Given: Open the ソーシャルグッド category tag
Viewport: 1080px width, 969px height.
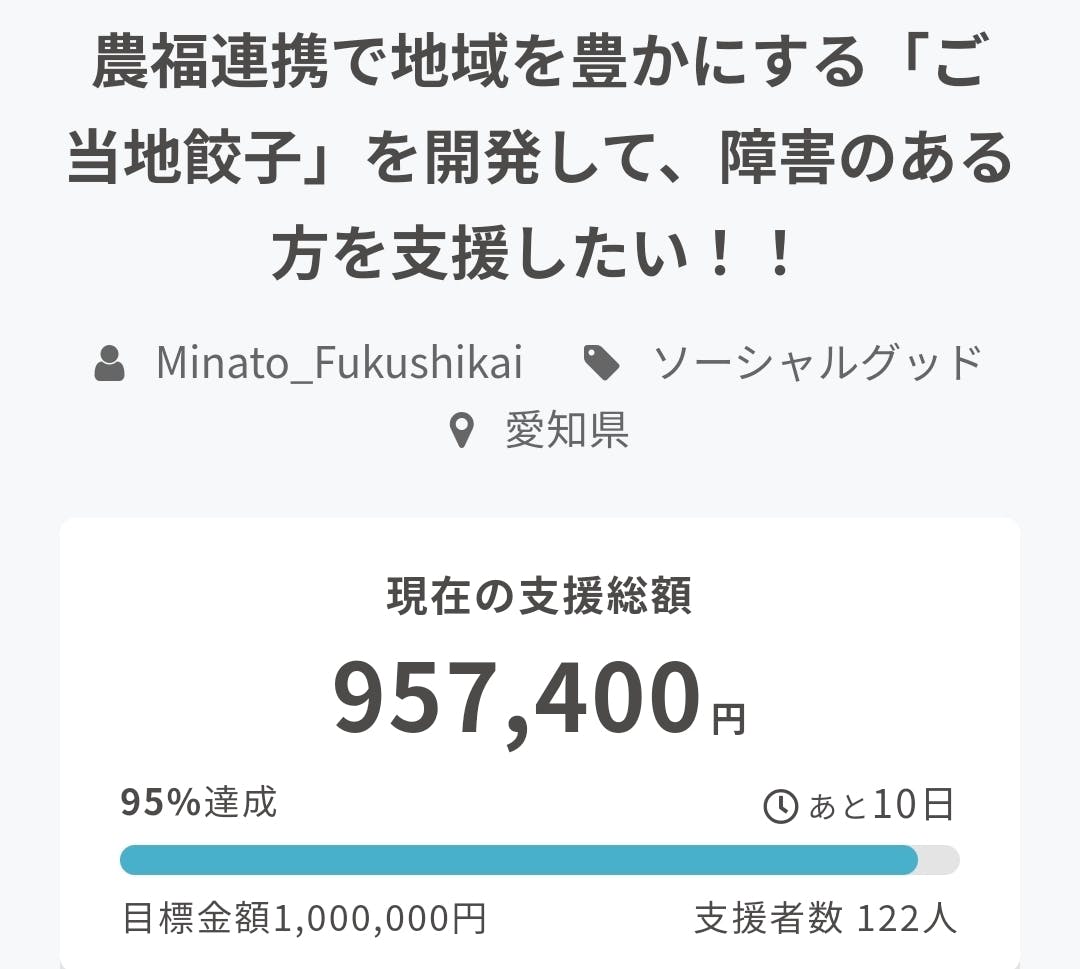Looking at the screenshot, I should 817,362.
